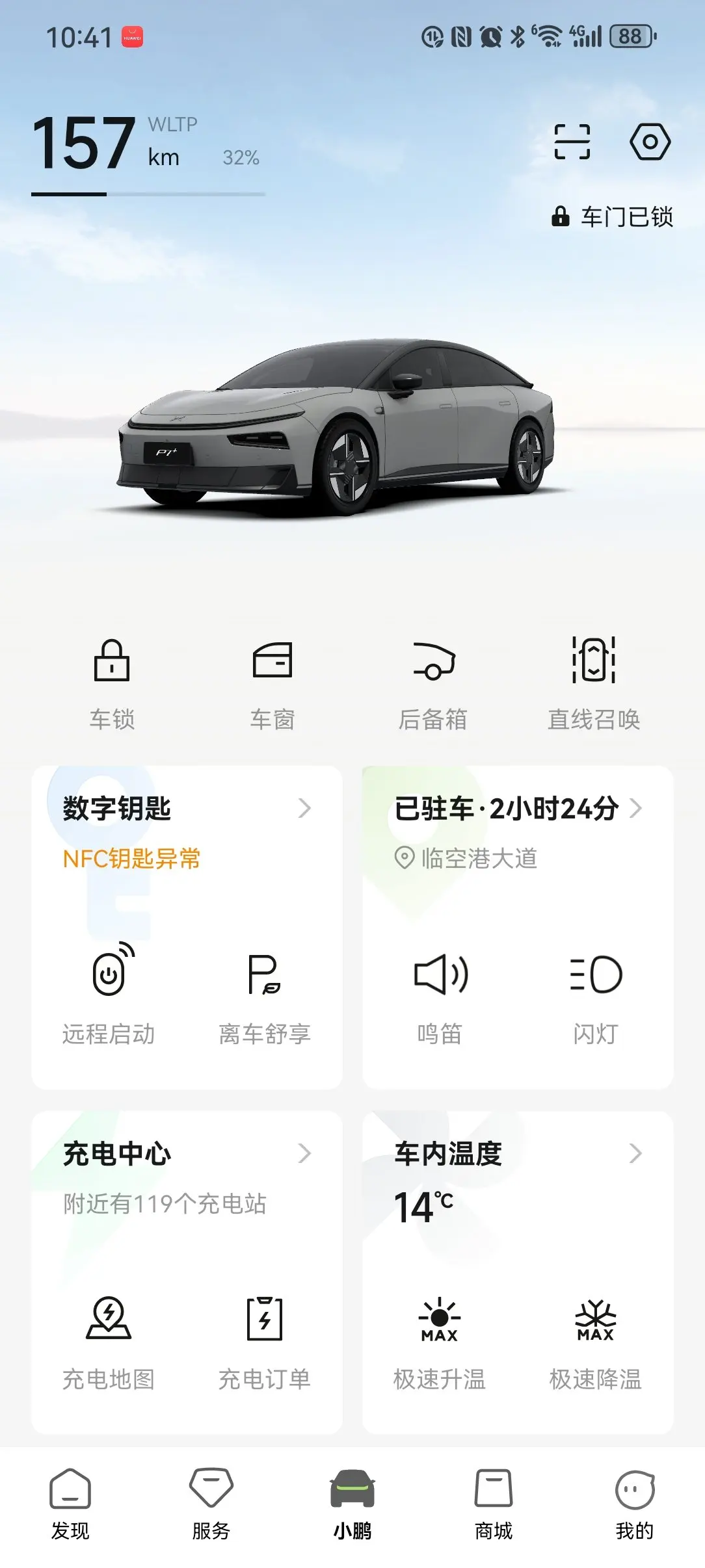Flash the lights with 闪灯
The height and width of the screenshot is (1568, 705).
tap(596, 995)
